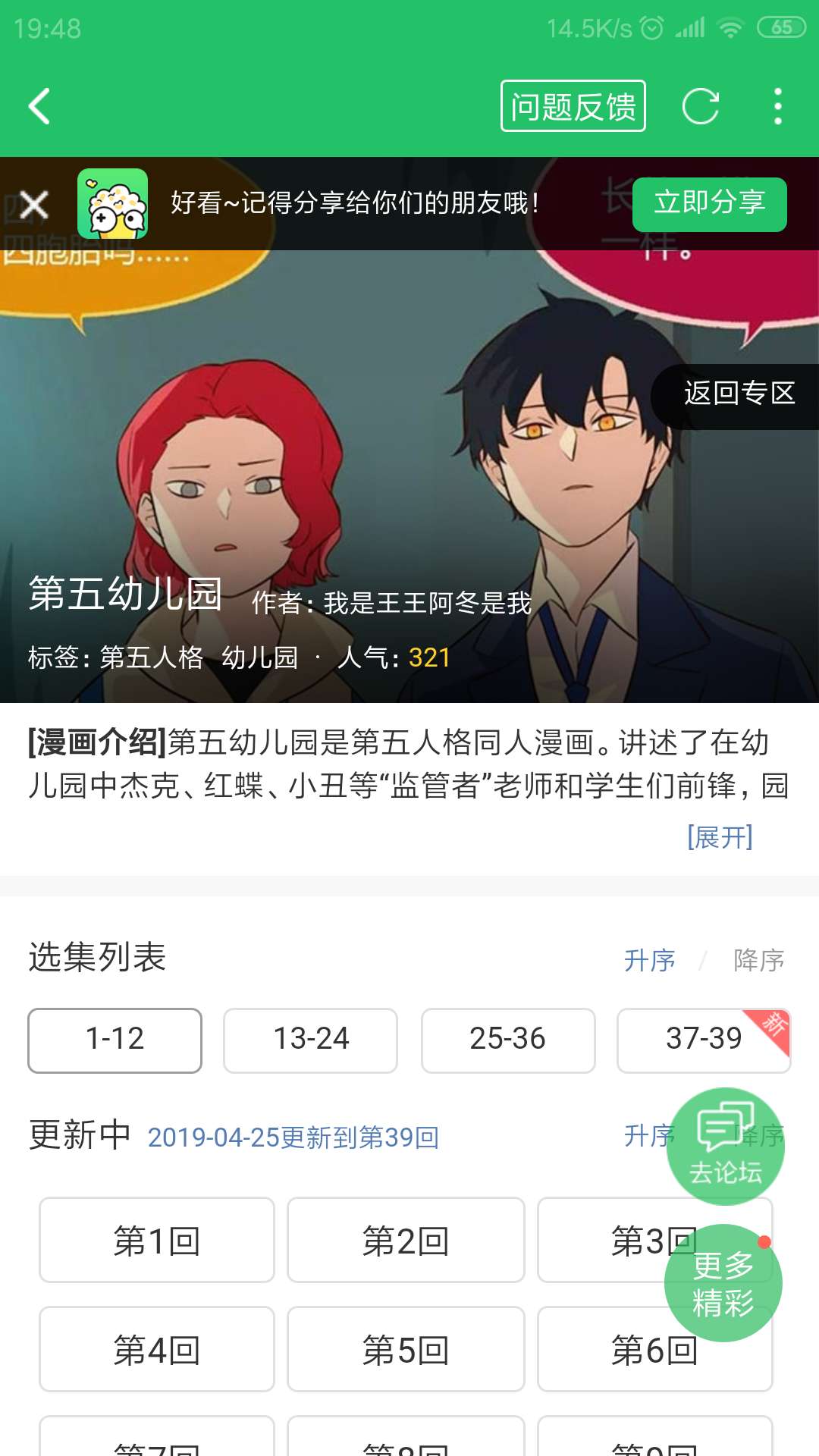Dismiss the share banner
Screen dimensions: 819x1456
coord(34,204)
